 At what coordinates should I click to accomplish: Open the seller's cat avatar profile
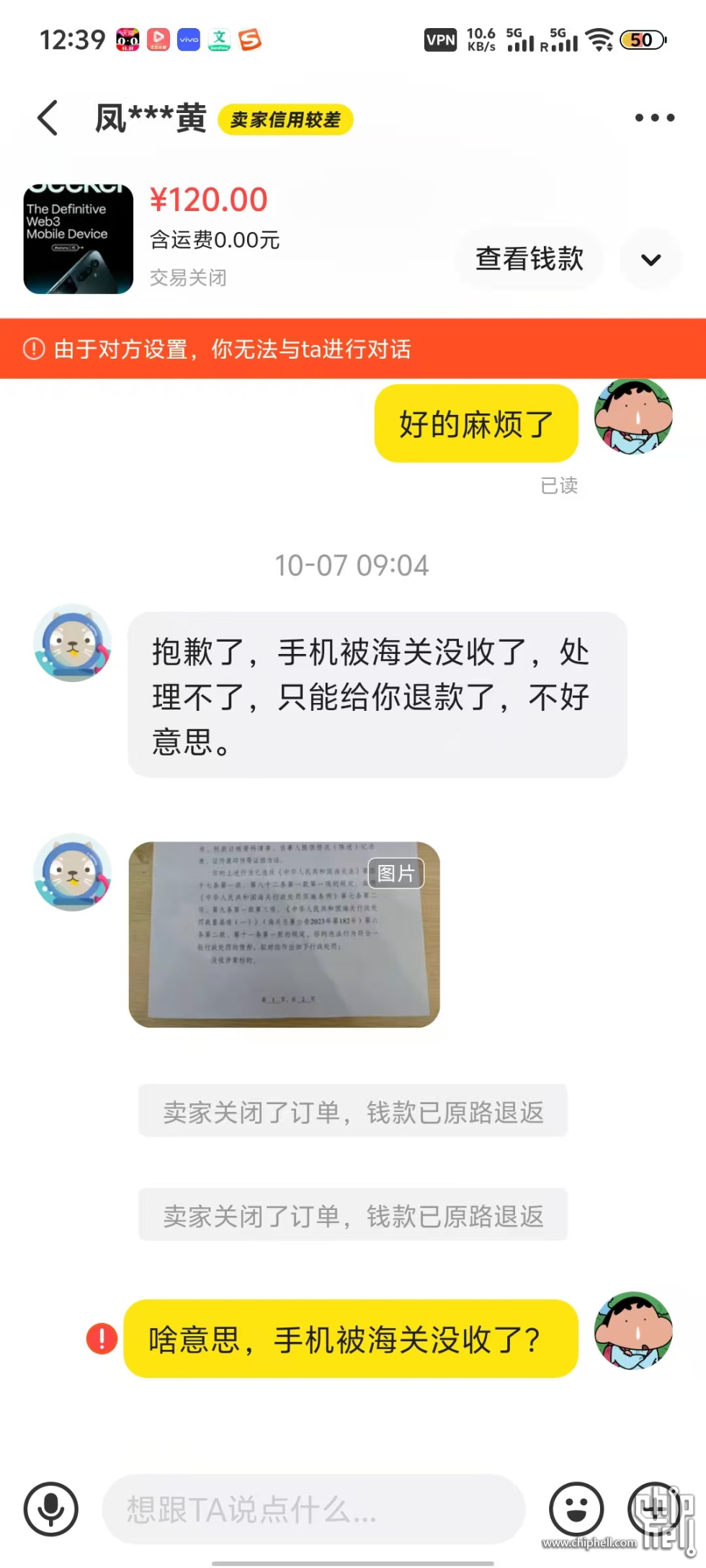73,643
